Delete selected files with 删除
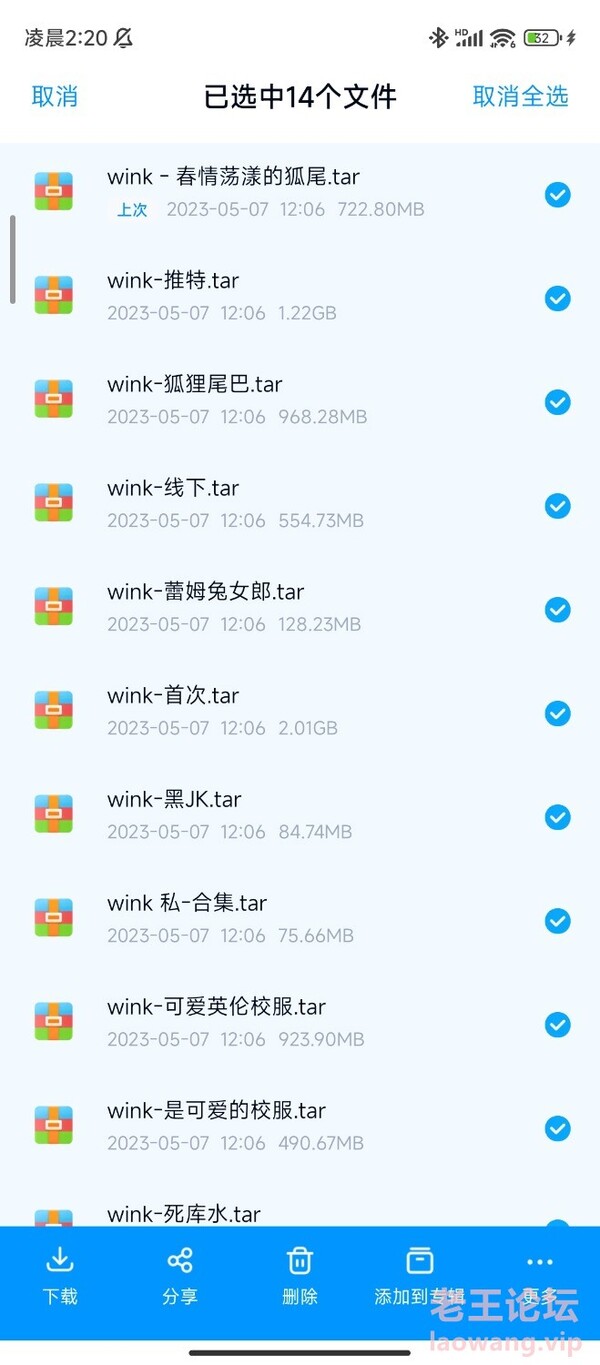Screen dimensions: 600x1365 tap(300, 1276)
